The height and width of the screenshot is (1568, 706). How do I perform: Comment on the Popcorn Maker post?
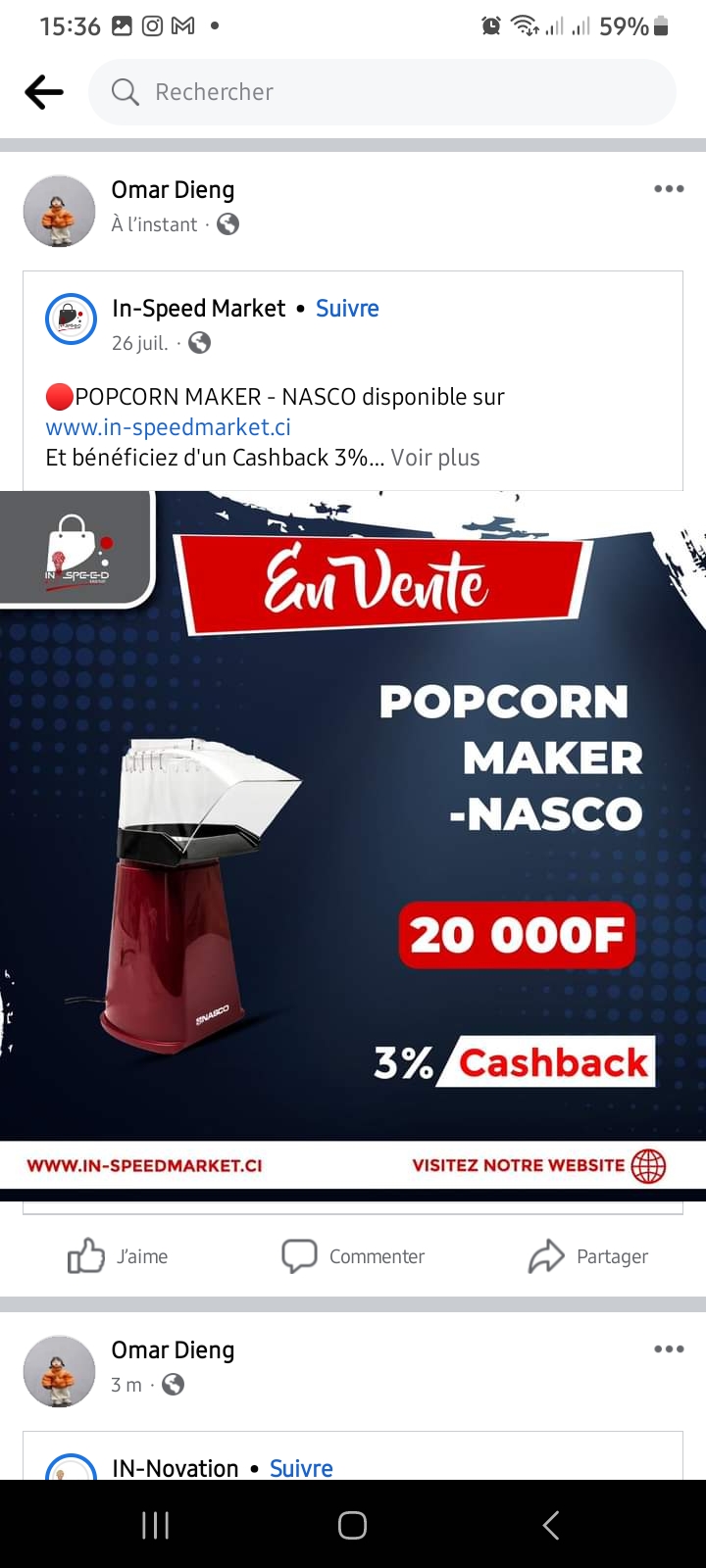(353, 1256)
